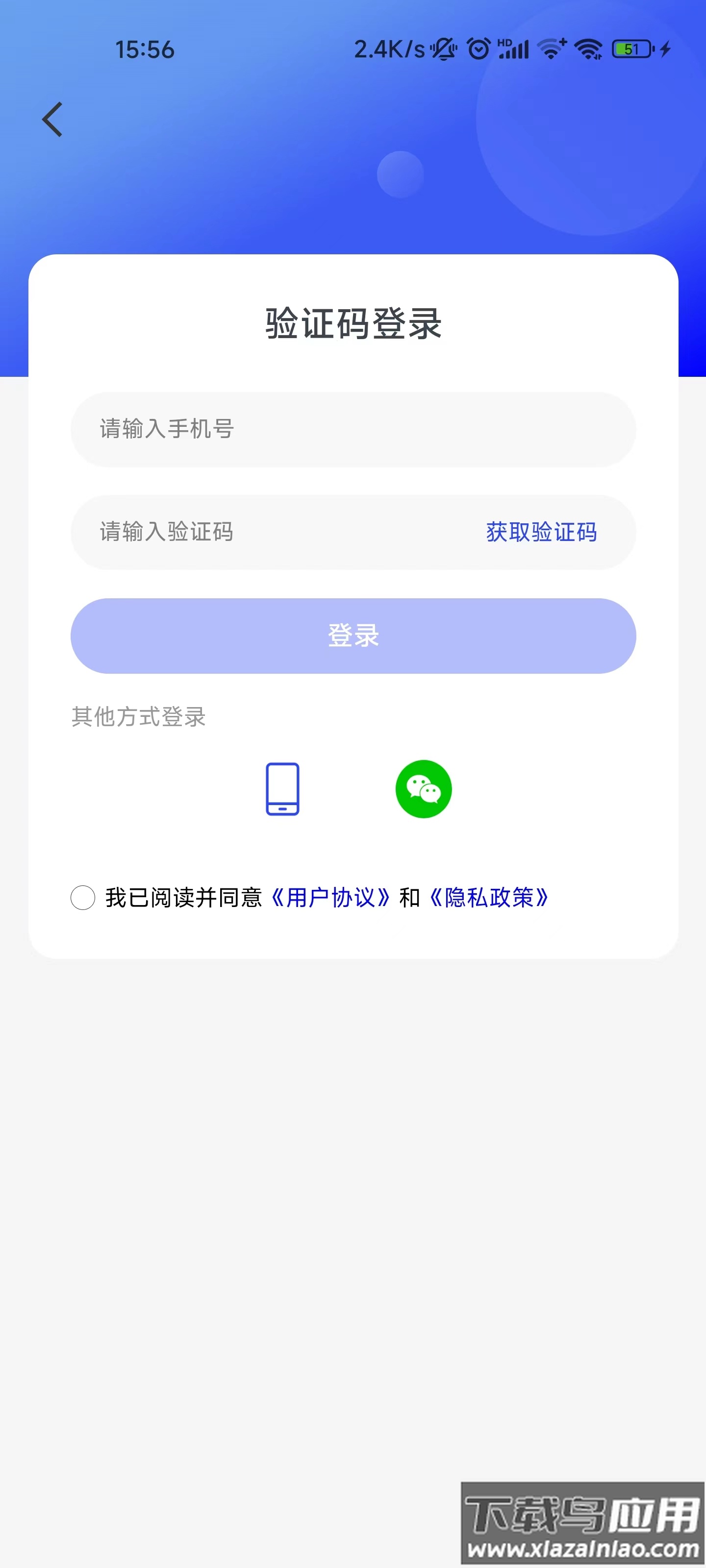Open the 《用户协议》 user agreement
The height and width of the screenshot is (1568, 706).
click(x=329, y=898)
